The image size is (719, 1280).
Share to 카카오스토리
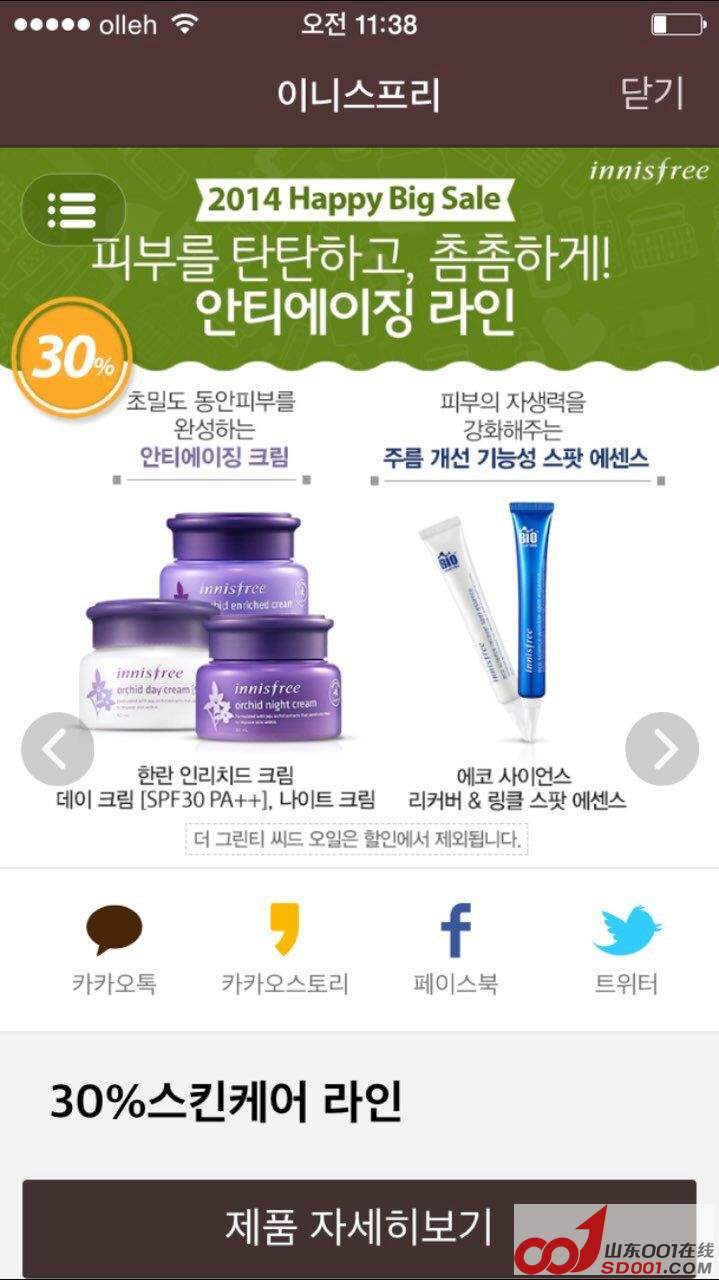click(285, 948)
